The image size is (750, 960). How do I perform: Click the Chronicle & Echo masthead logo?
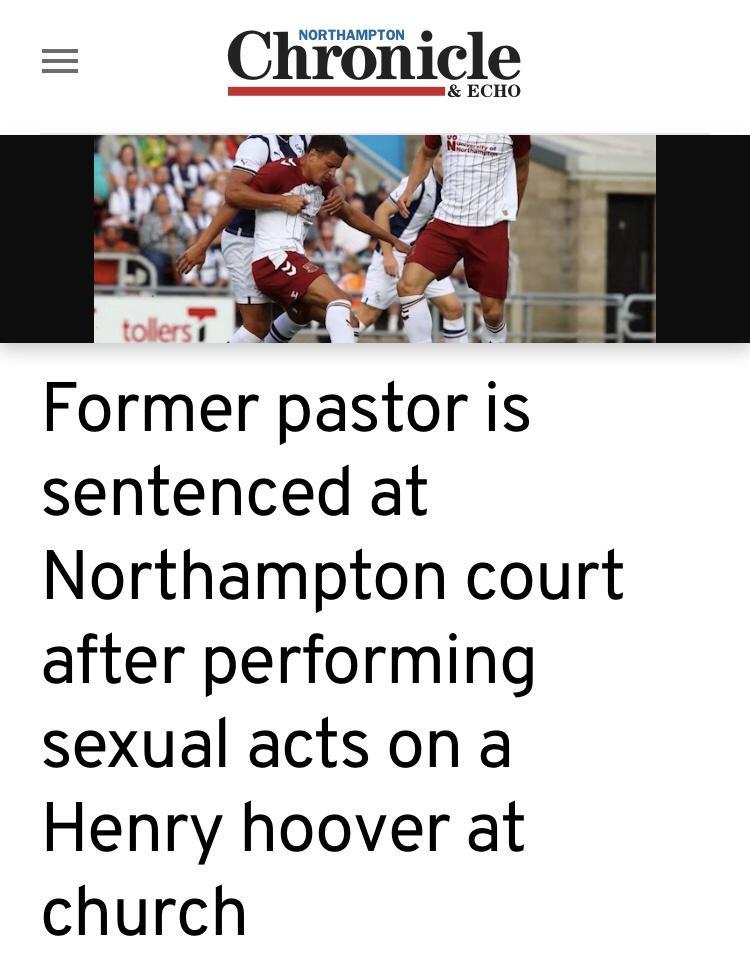click(x=373, y=62)
